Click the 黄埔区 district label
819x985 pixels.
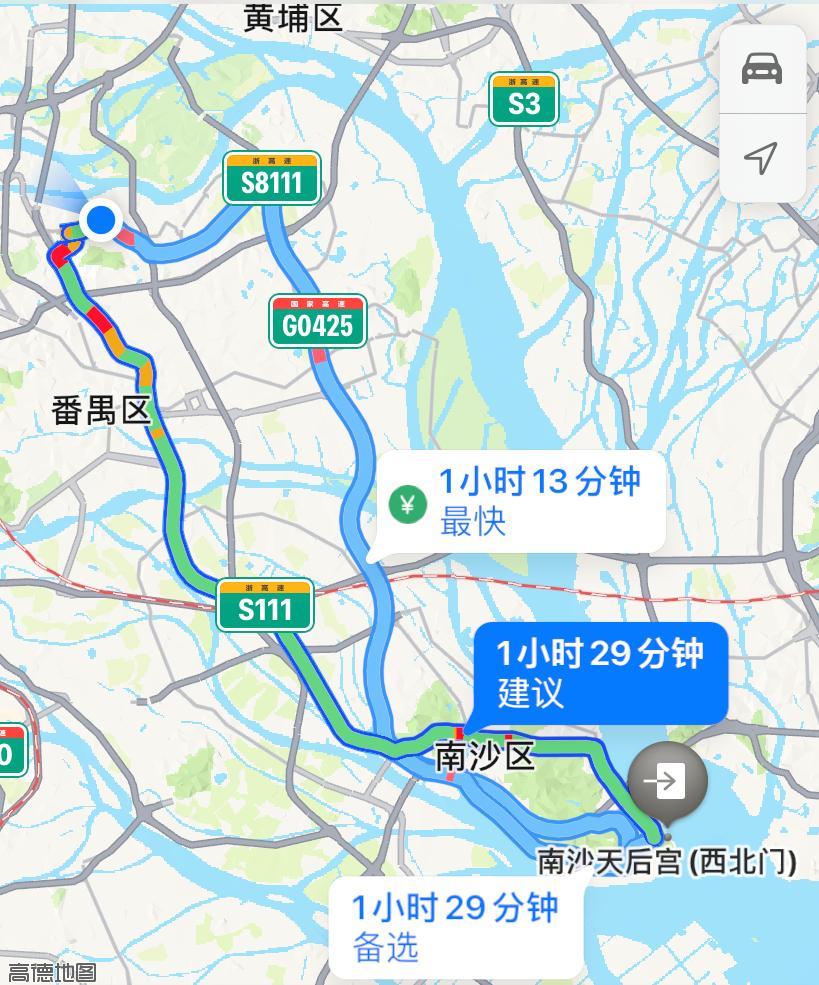pyautogui.click(x=291, y=16)
